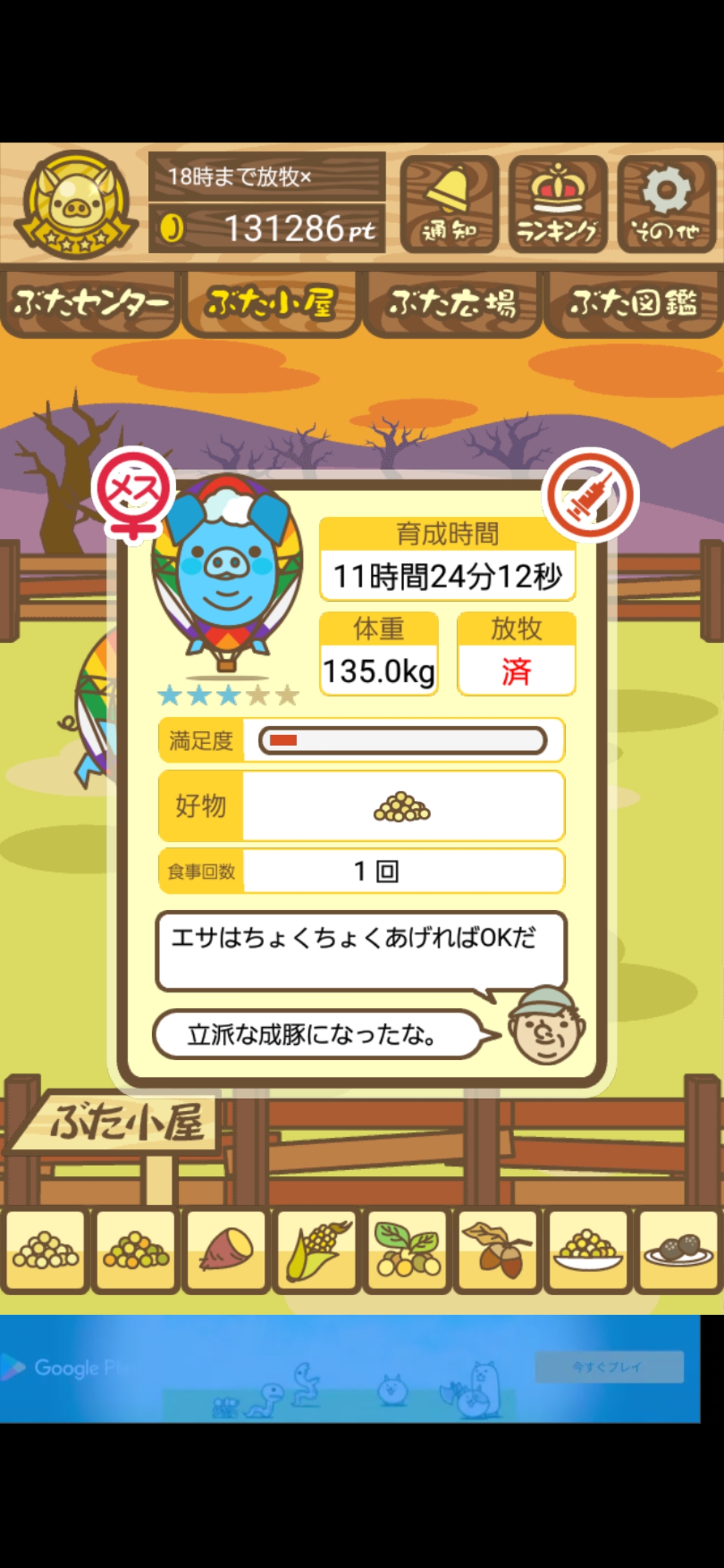Switch to the ぶたセンター tab

[90, 304]
